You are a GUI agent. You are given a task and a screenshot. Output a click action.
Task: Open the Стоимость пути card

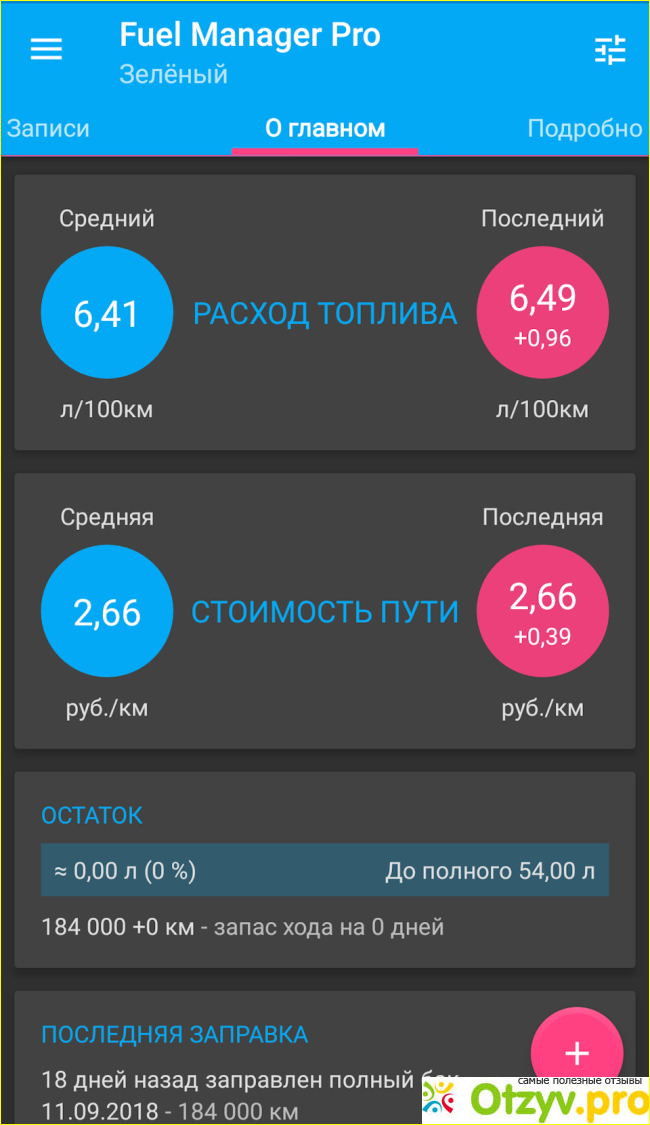pos(325,611)
